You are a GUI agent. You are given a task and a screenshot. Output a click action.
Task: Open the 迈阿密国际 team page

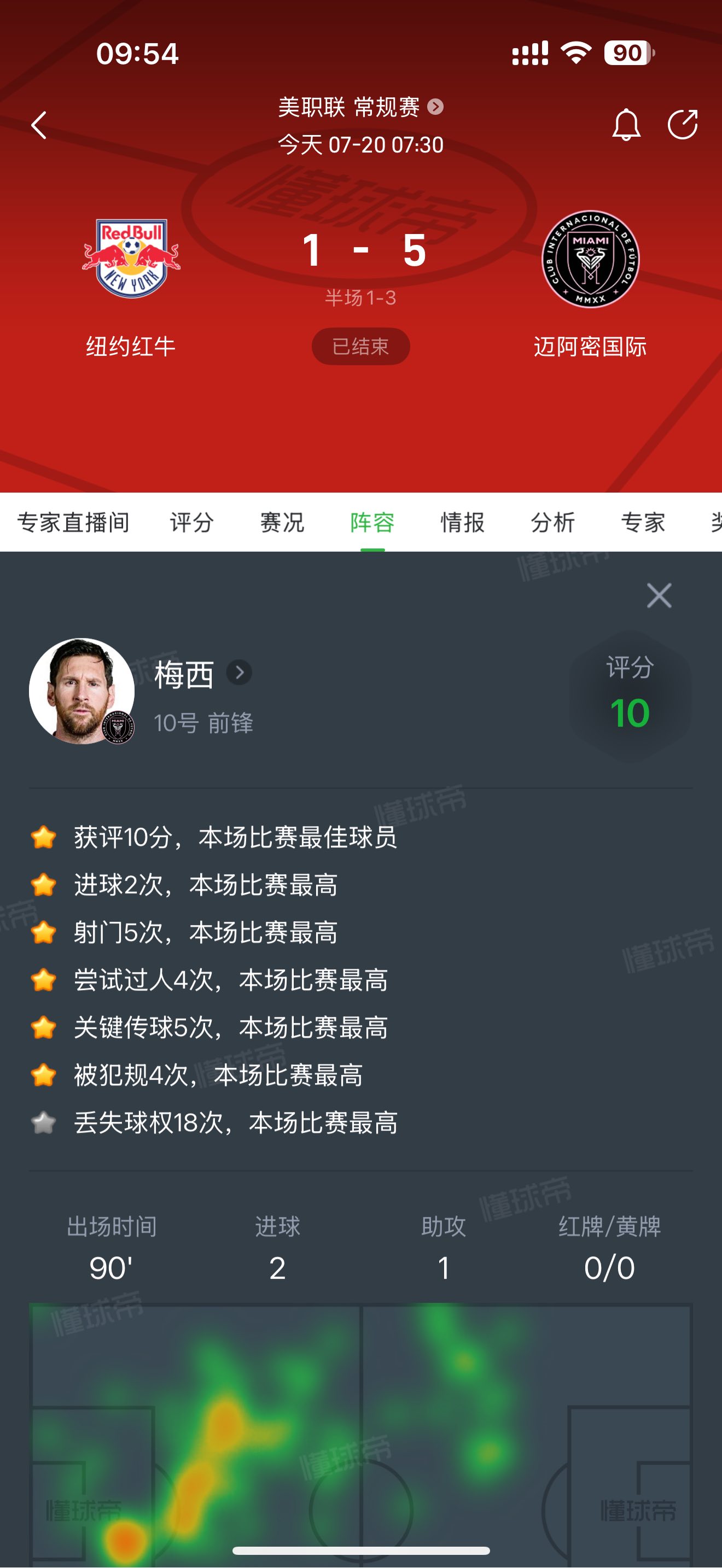(x=590, y=260)
